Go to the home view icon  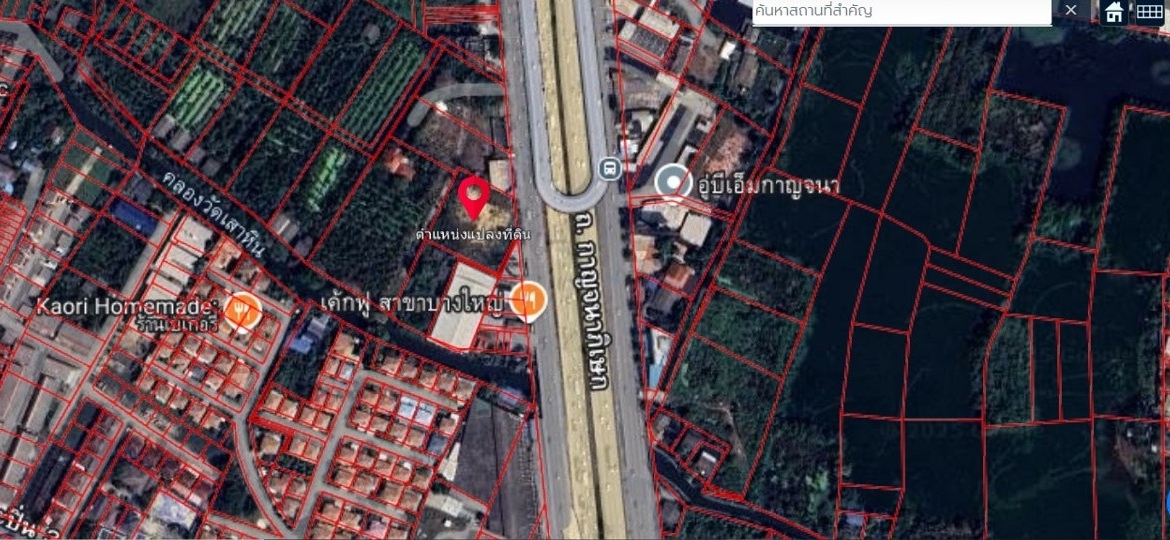point(1115,11)
